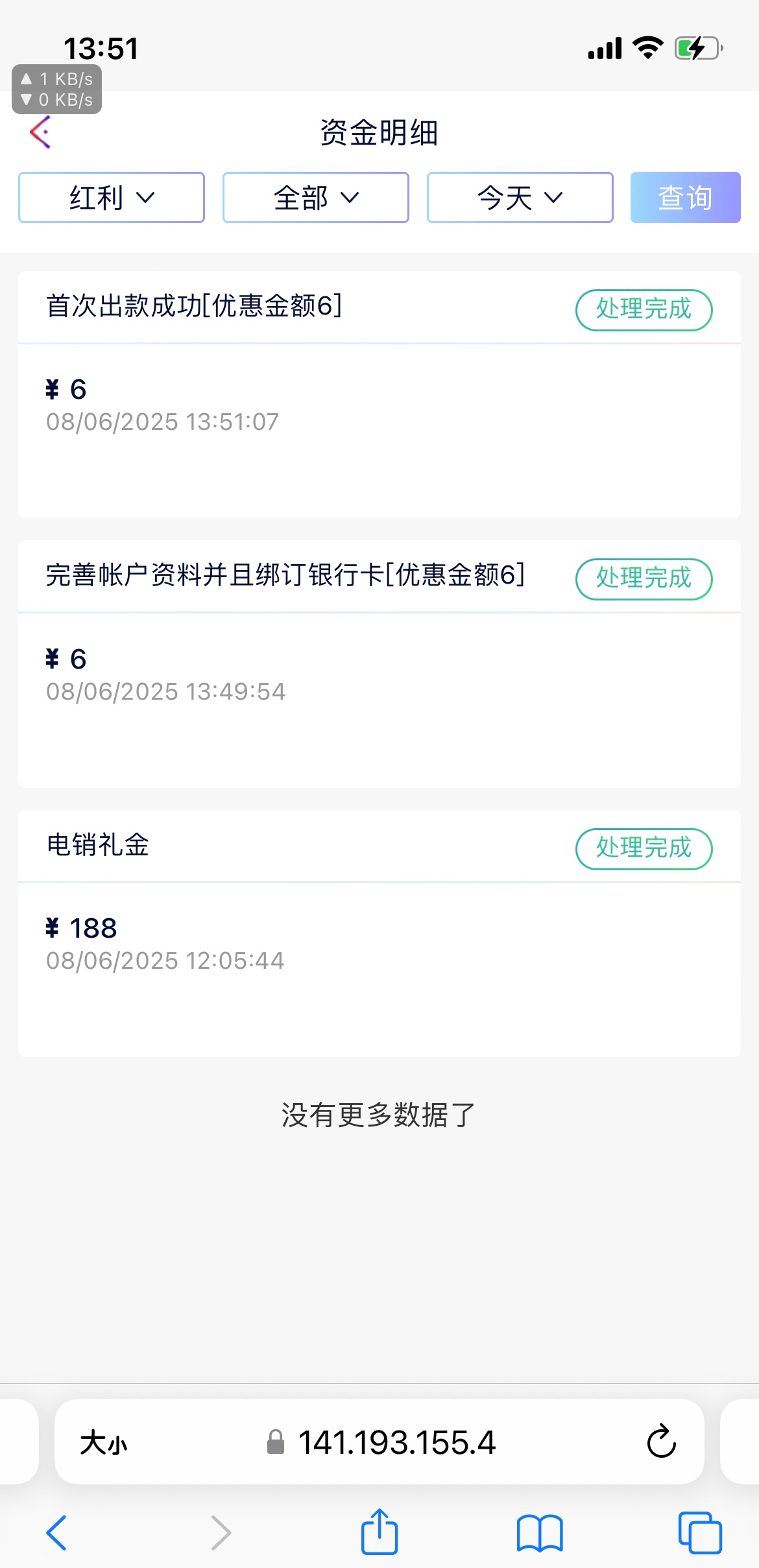The height and width of the screenshot is (1568, 759).
Task: Change the 今天 date range filter
Action: [x=520, y=198]
